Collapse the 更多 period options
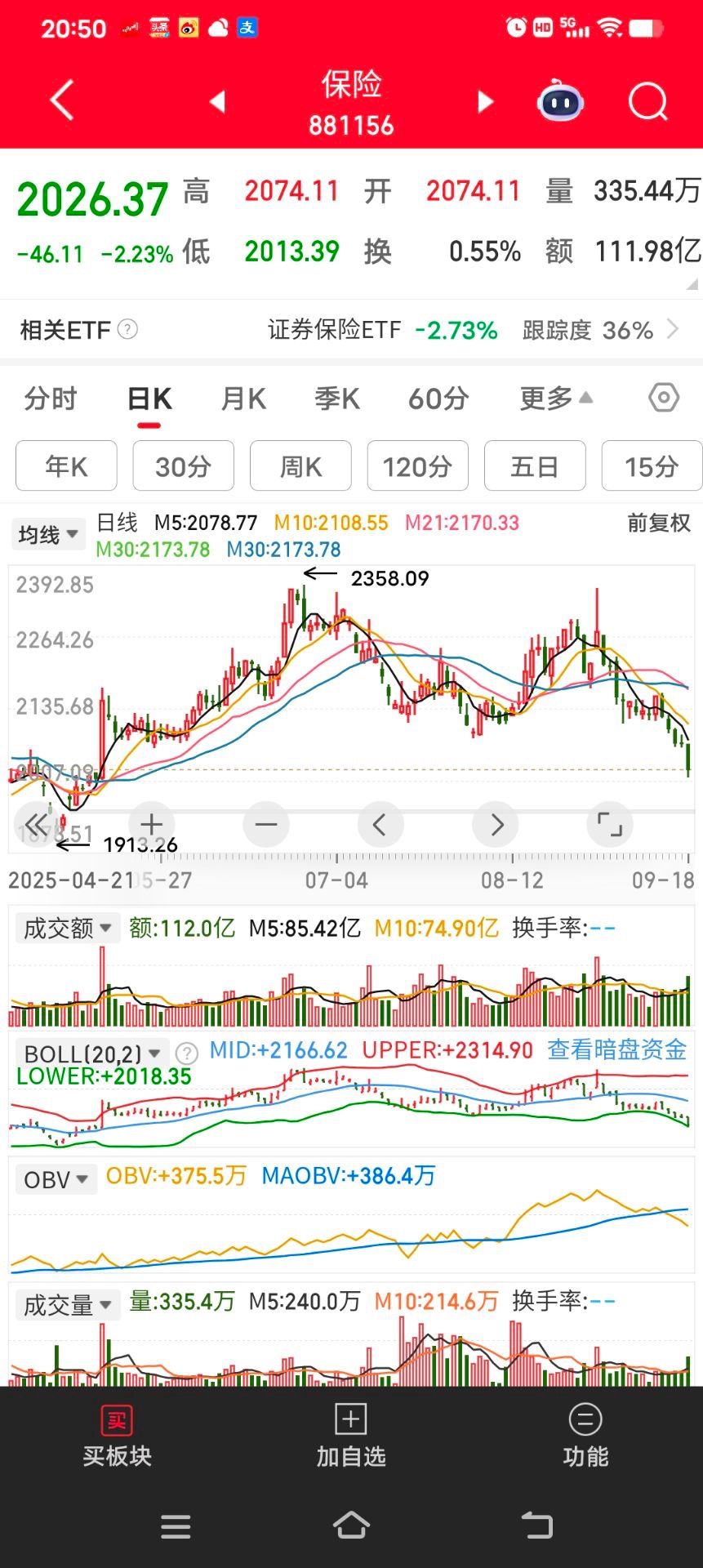Image resolution: width=703 pixels, height=1568 pixels. (555, 399)
